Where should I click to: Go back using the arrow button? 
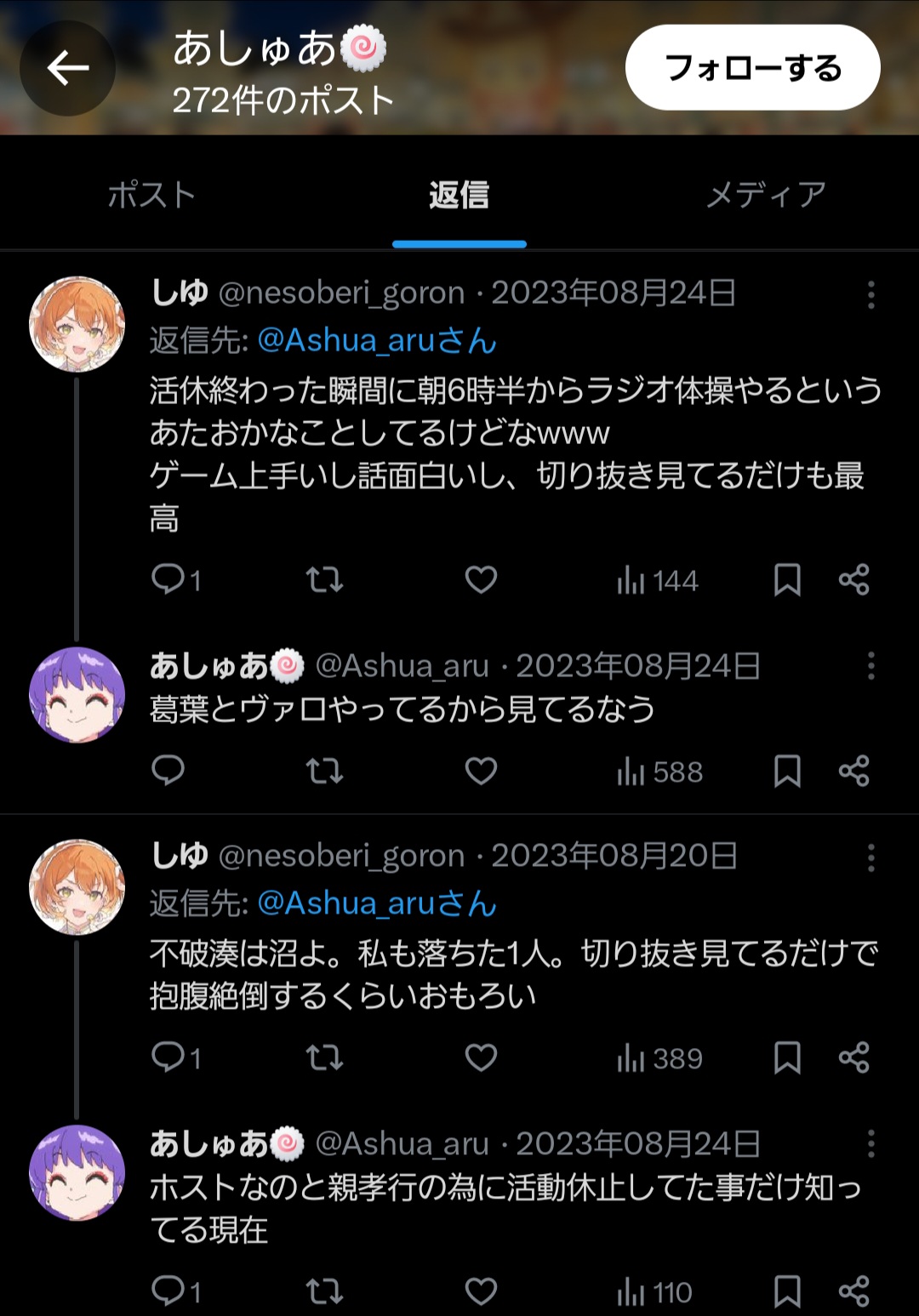(x=68, y=68)
